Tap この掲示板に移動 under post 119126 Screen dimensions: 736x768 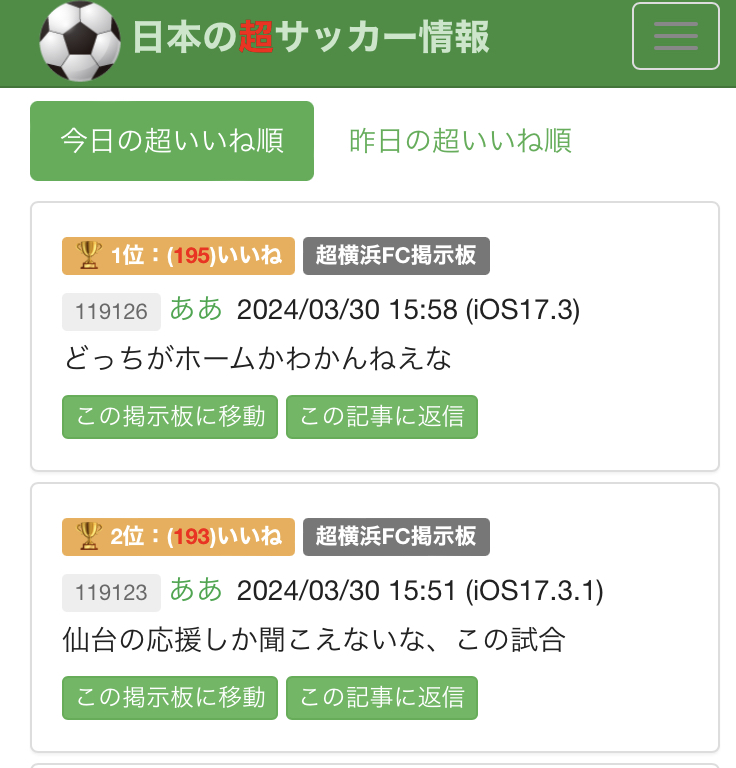[170, 417]
